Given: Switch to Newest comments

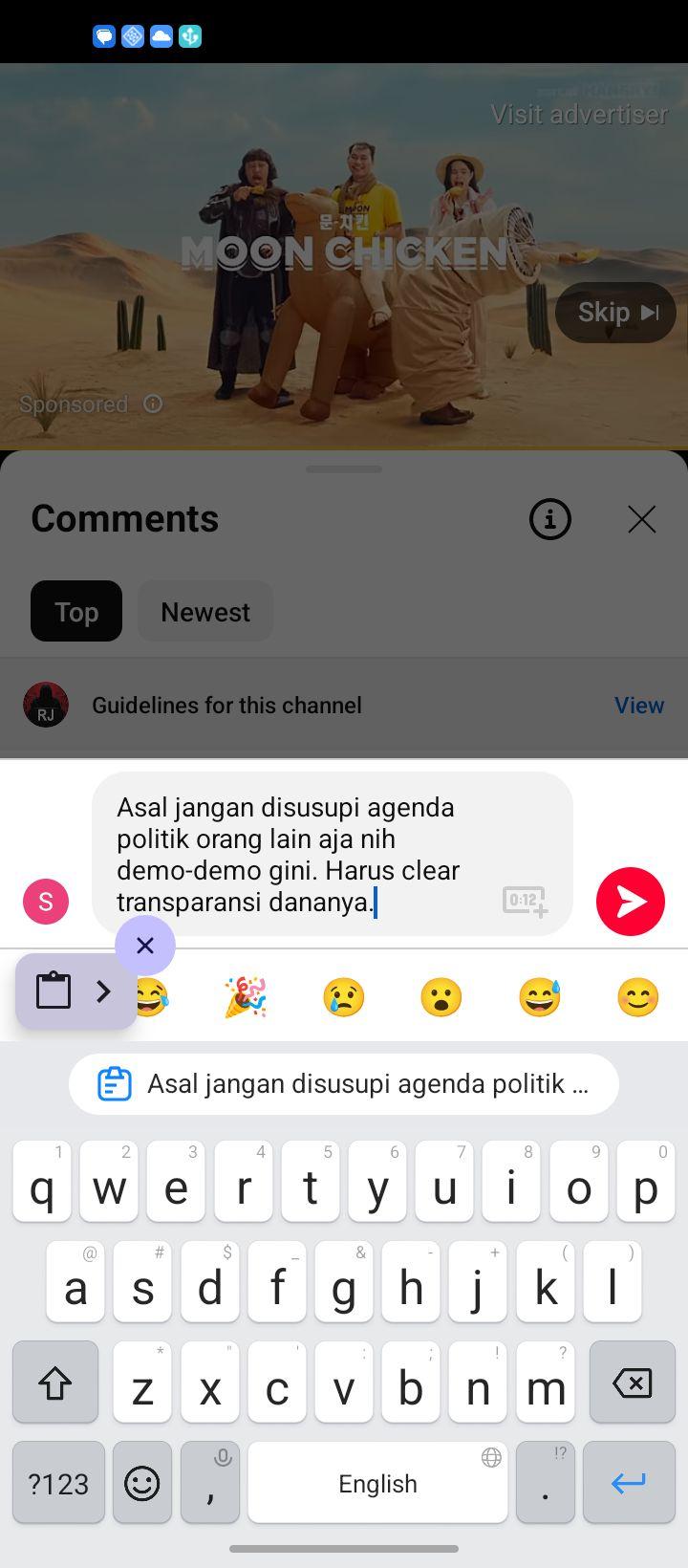Looking at the screenshot, I should pos(205,611).
